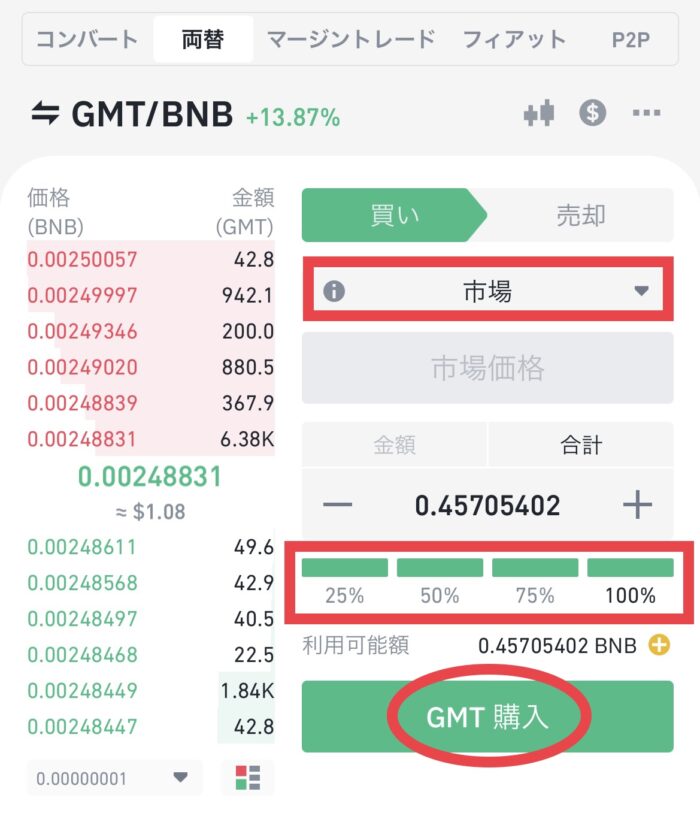Decrease the amount with minus
The width and height of the screenshot is (700, 819).
coord(338,505)
